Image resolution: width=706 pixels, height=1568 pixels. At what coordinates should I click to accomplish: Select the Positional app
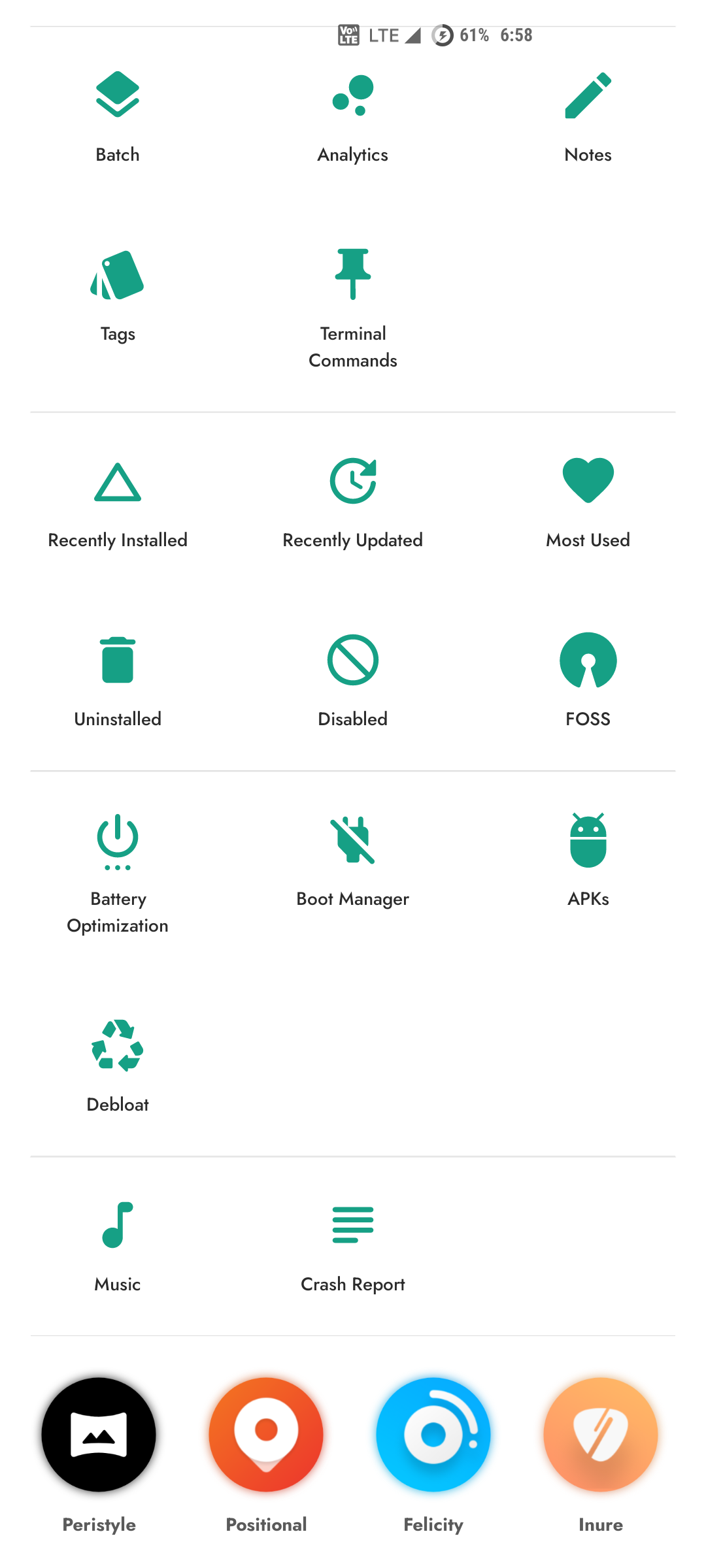[266, 1435]
